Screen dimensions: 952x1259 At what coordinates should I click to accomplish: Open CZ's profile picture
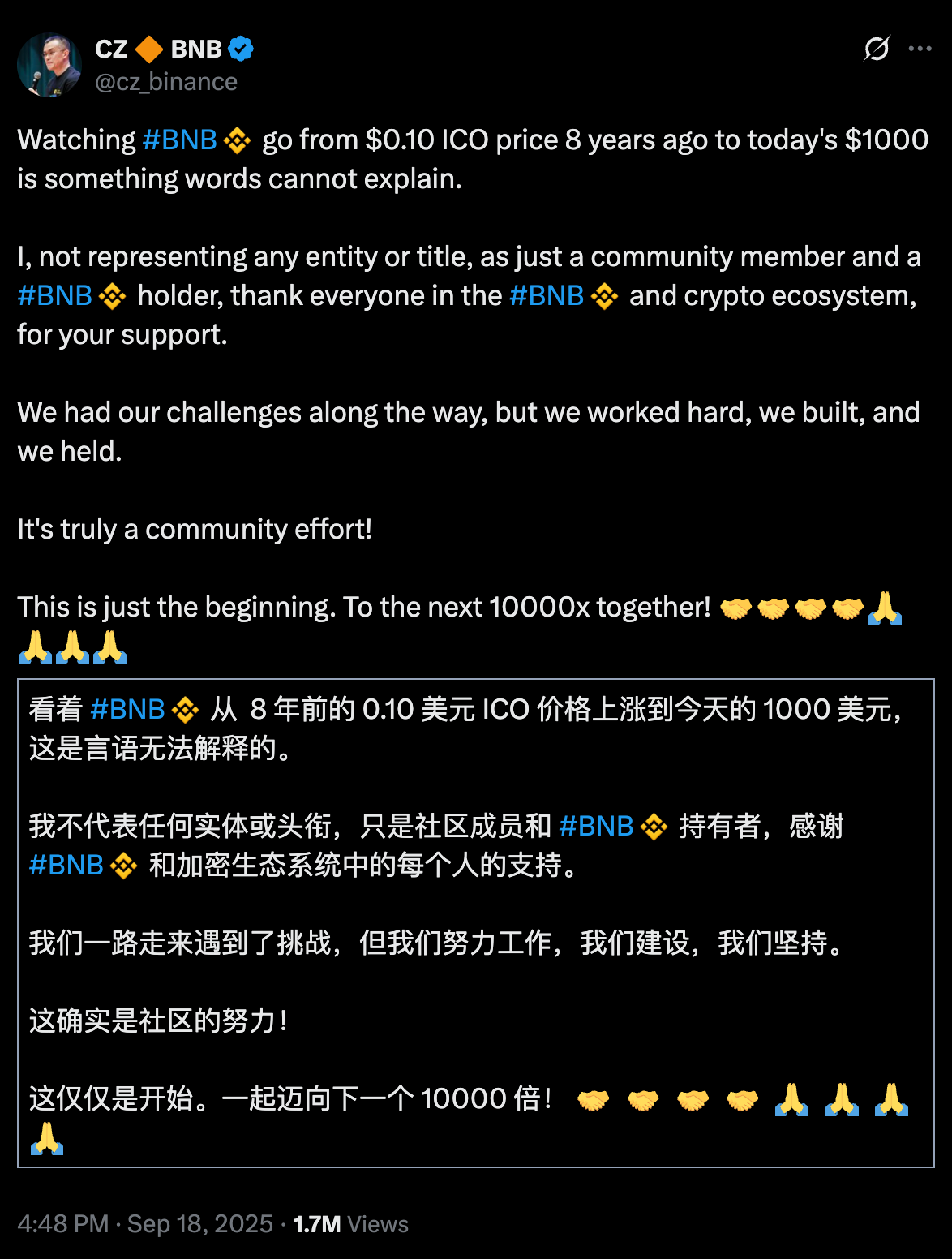coord(49,65)
